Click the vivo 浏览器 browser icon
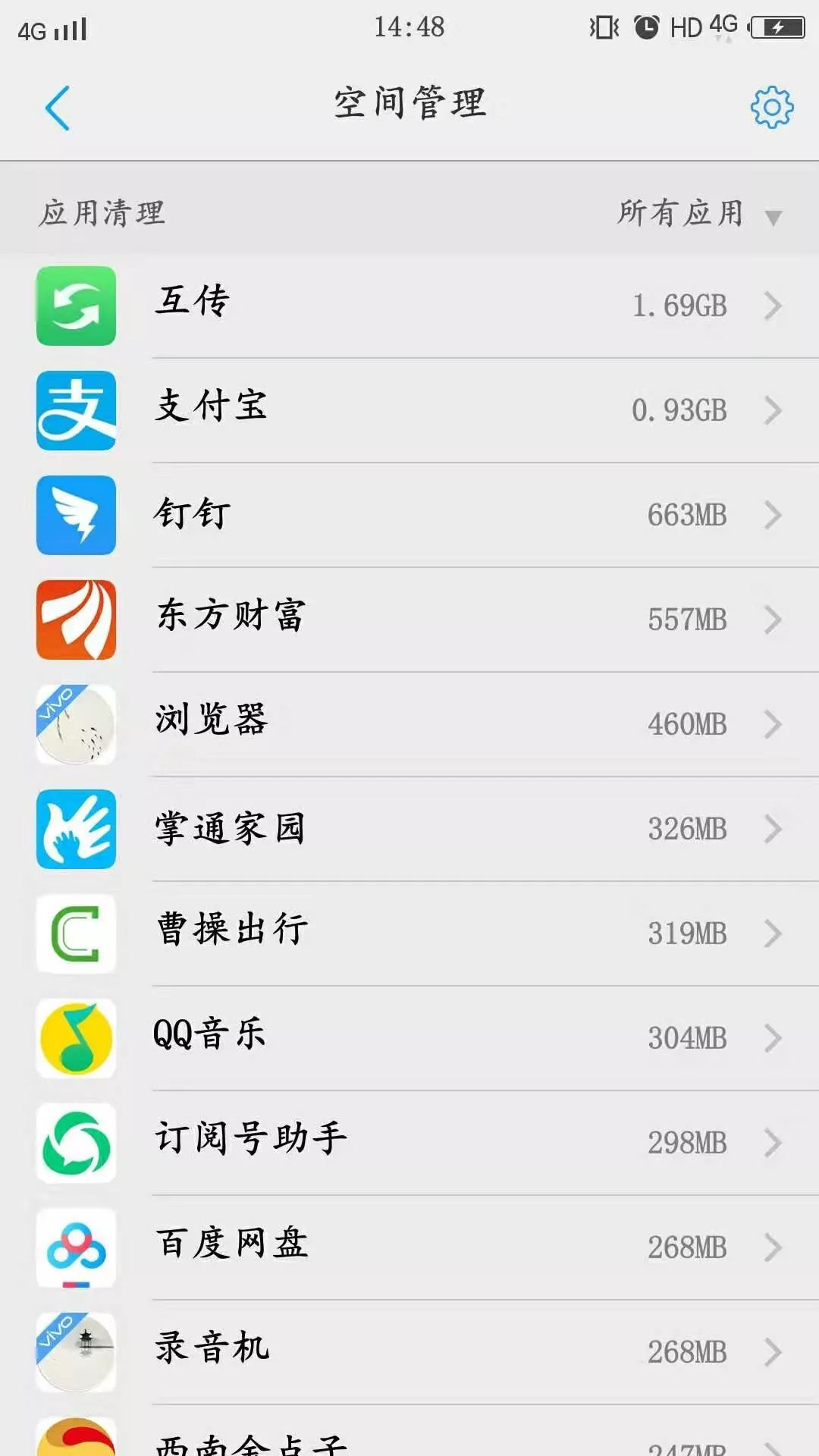This screenshot has width=819, height=1456. 76,724
